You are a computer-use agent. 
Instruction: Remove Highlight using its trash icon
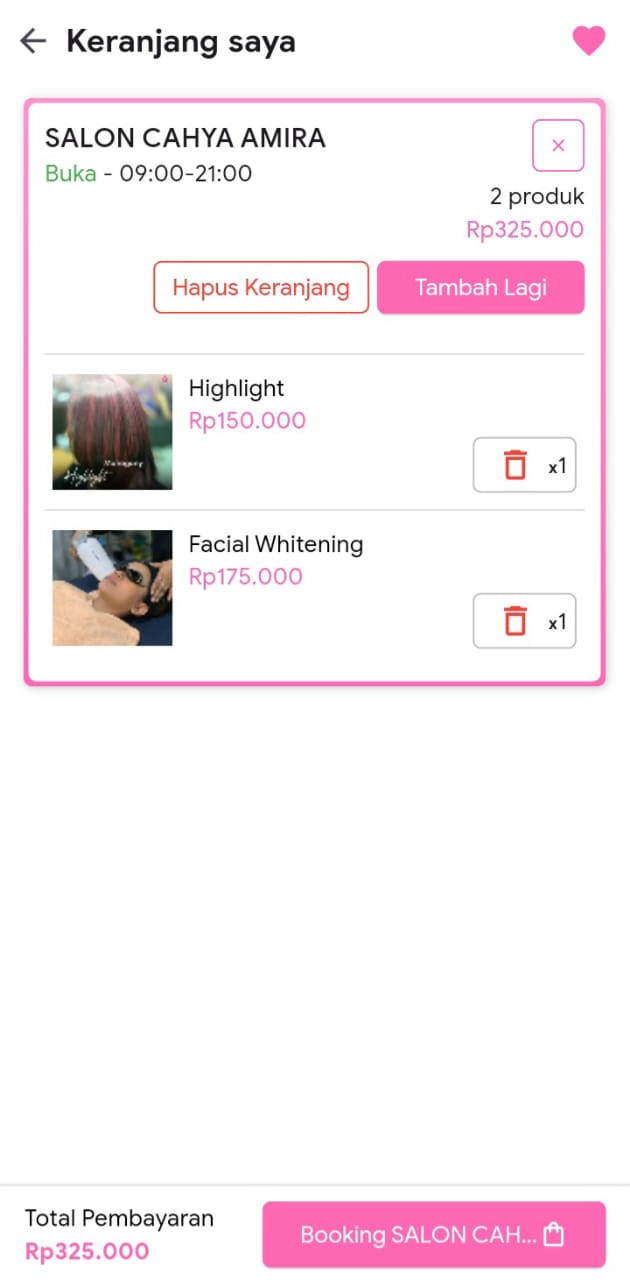pos(515,465)
